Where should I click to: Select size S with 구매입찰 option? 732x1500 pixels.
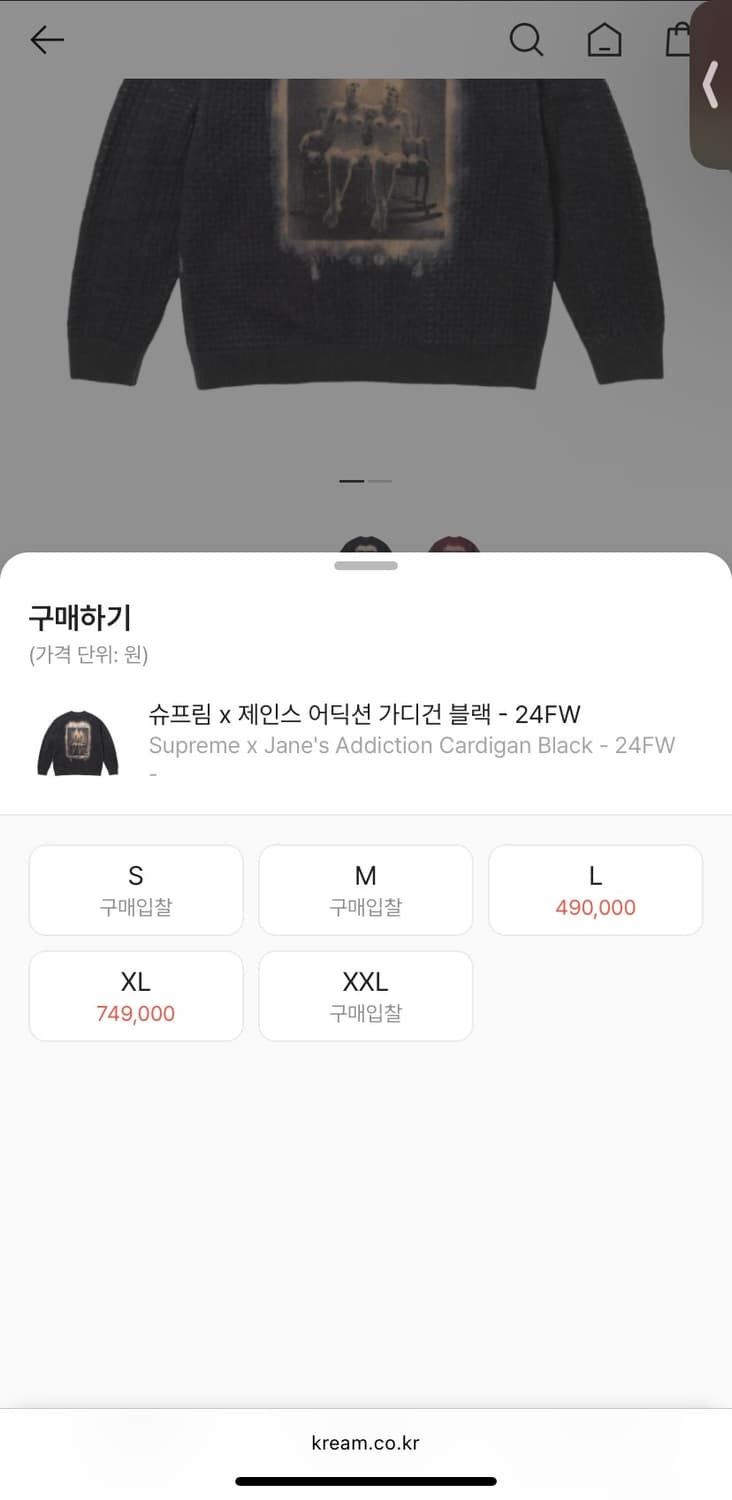tap(136, 889)
